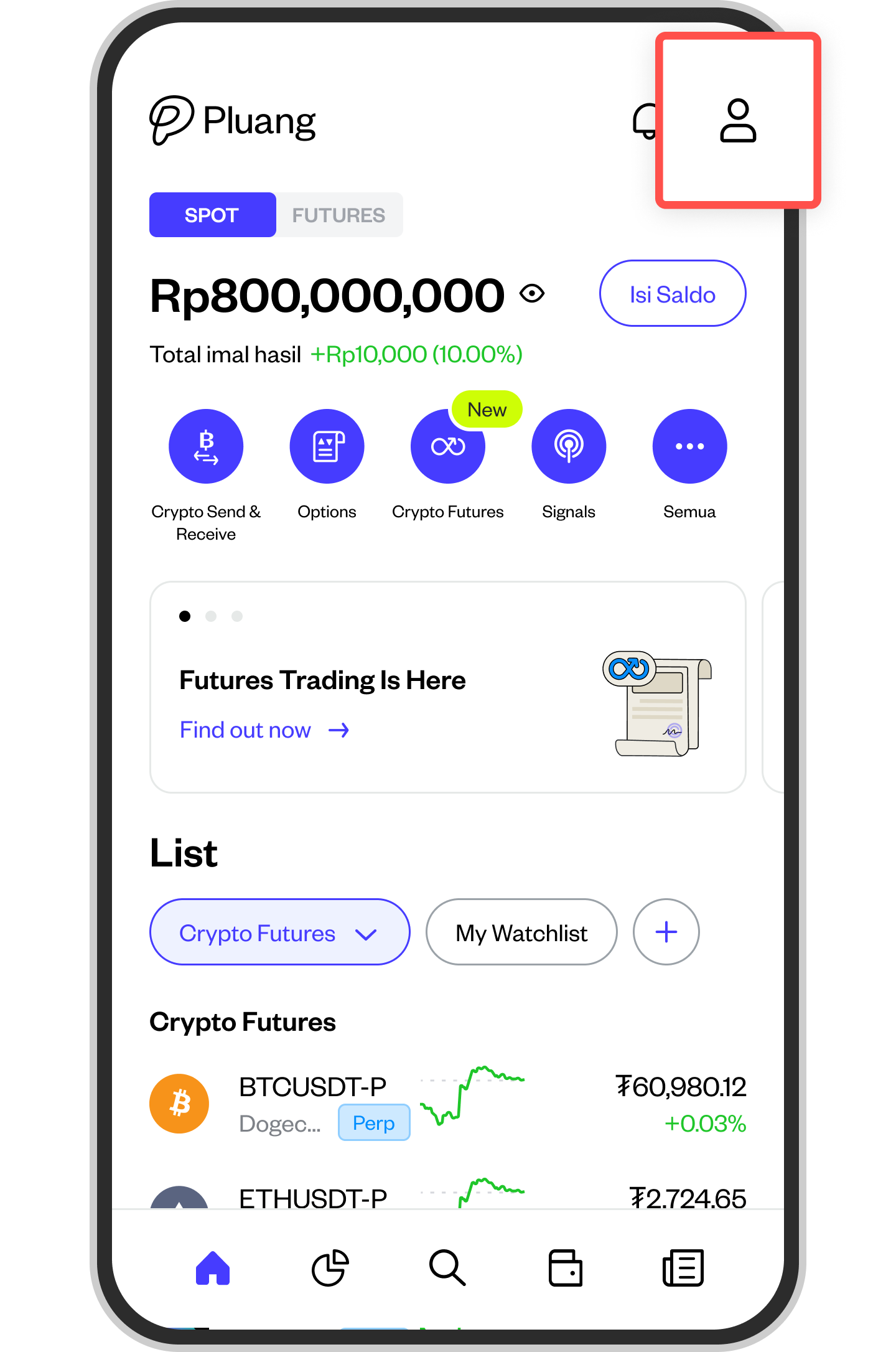896x1352 pixels.
Task: Open the search tab in bottom bar
Action: pyautogui.click(x=447, y=1268)
